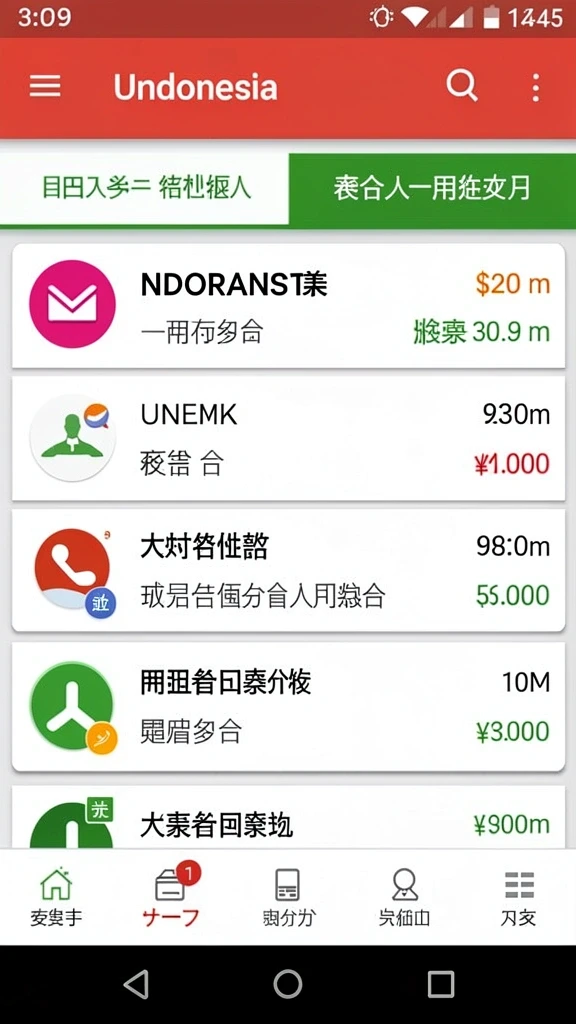
Task: Switch to the middle bottom tab with device icon
Action: (x=288, y=898)
